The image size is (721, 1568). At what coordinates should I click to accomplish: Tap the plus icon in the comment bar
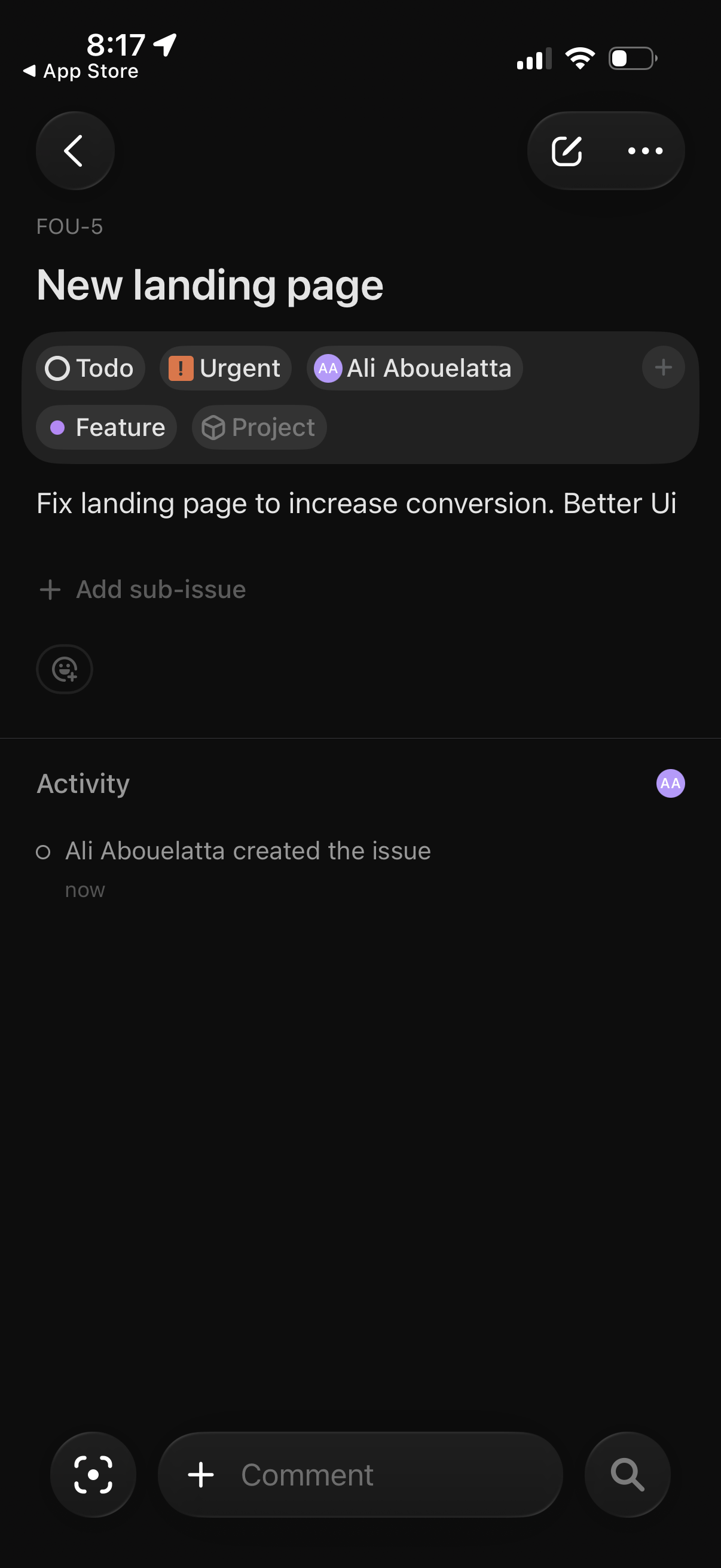coord(201,1475)
